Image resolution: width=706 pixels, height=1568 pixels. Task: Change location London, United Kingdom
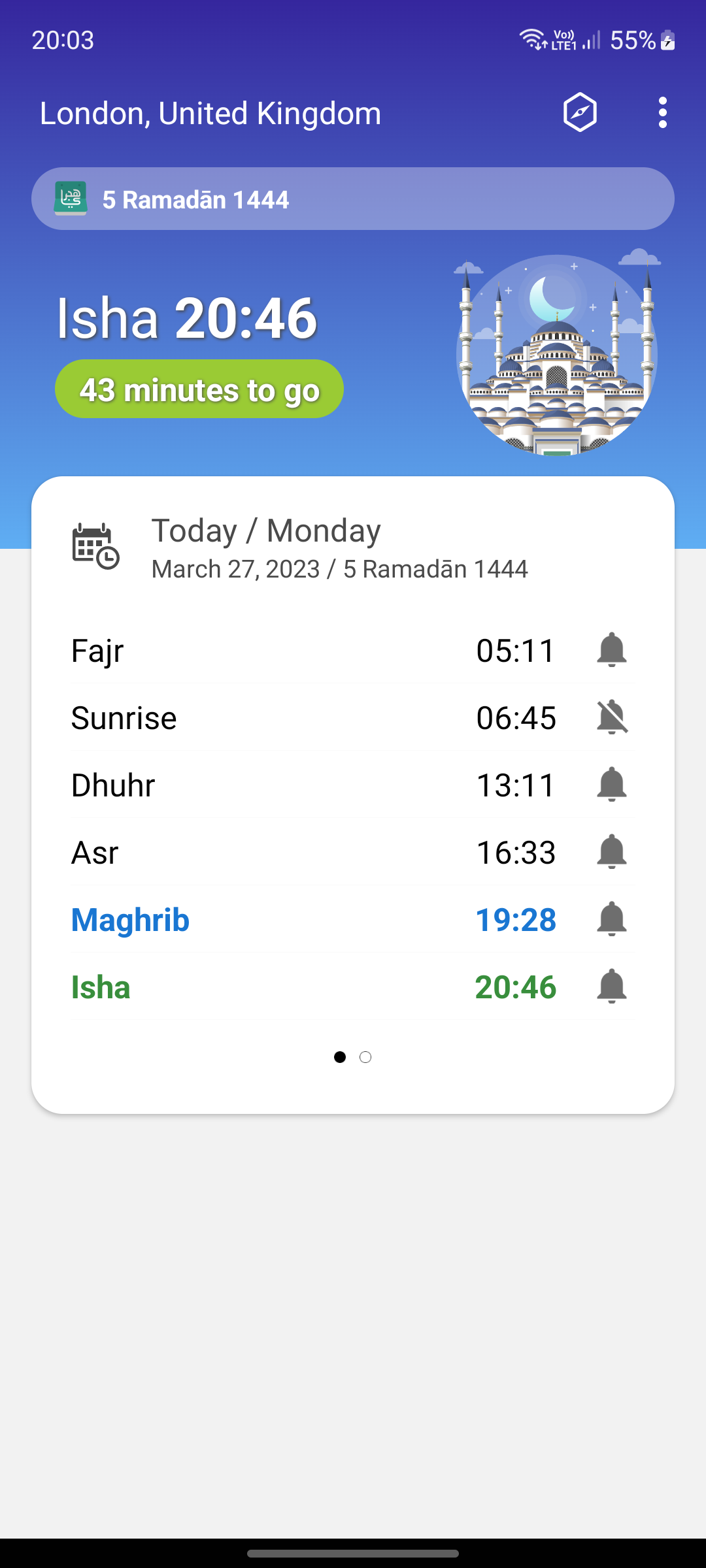pos(210,113)
